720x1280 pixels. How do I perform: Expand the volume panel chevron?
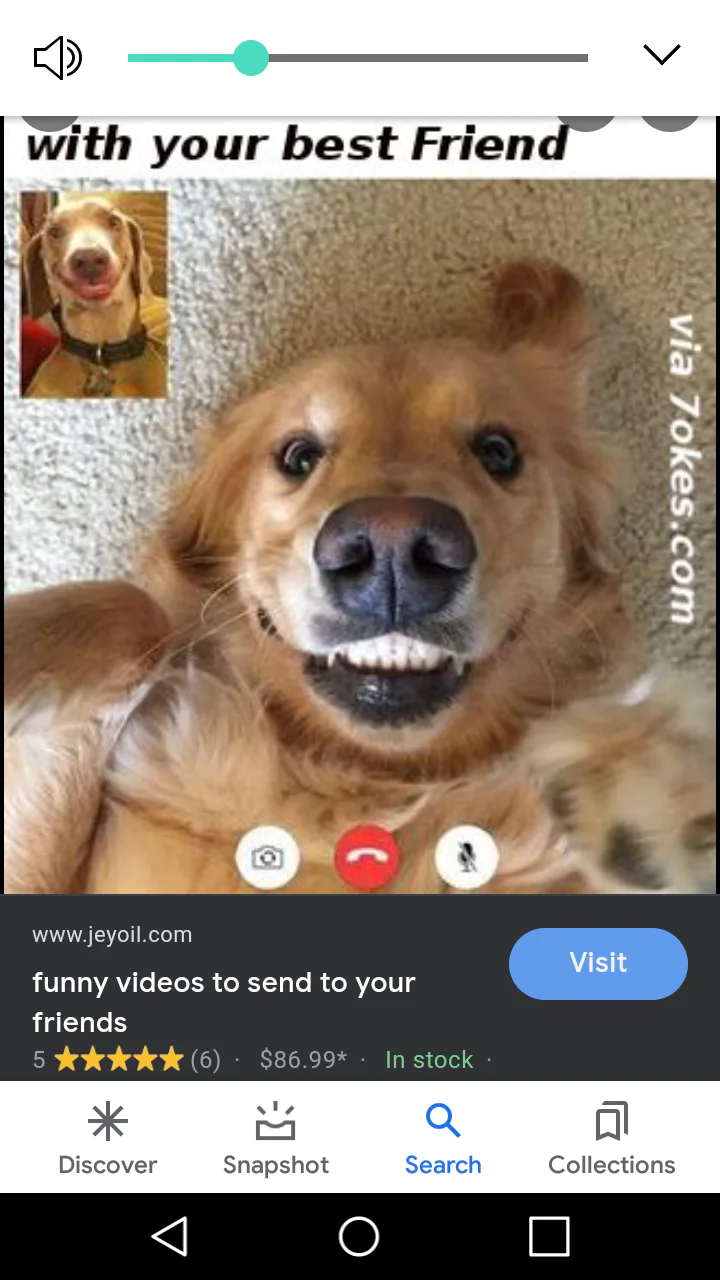tap(661, 55)
